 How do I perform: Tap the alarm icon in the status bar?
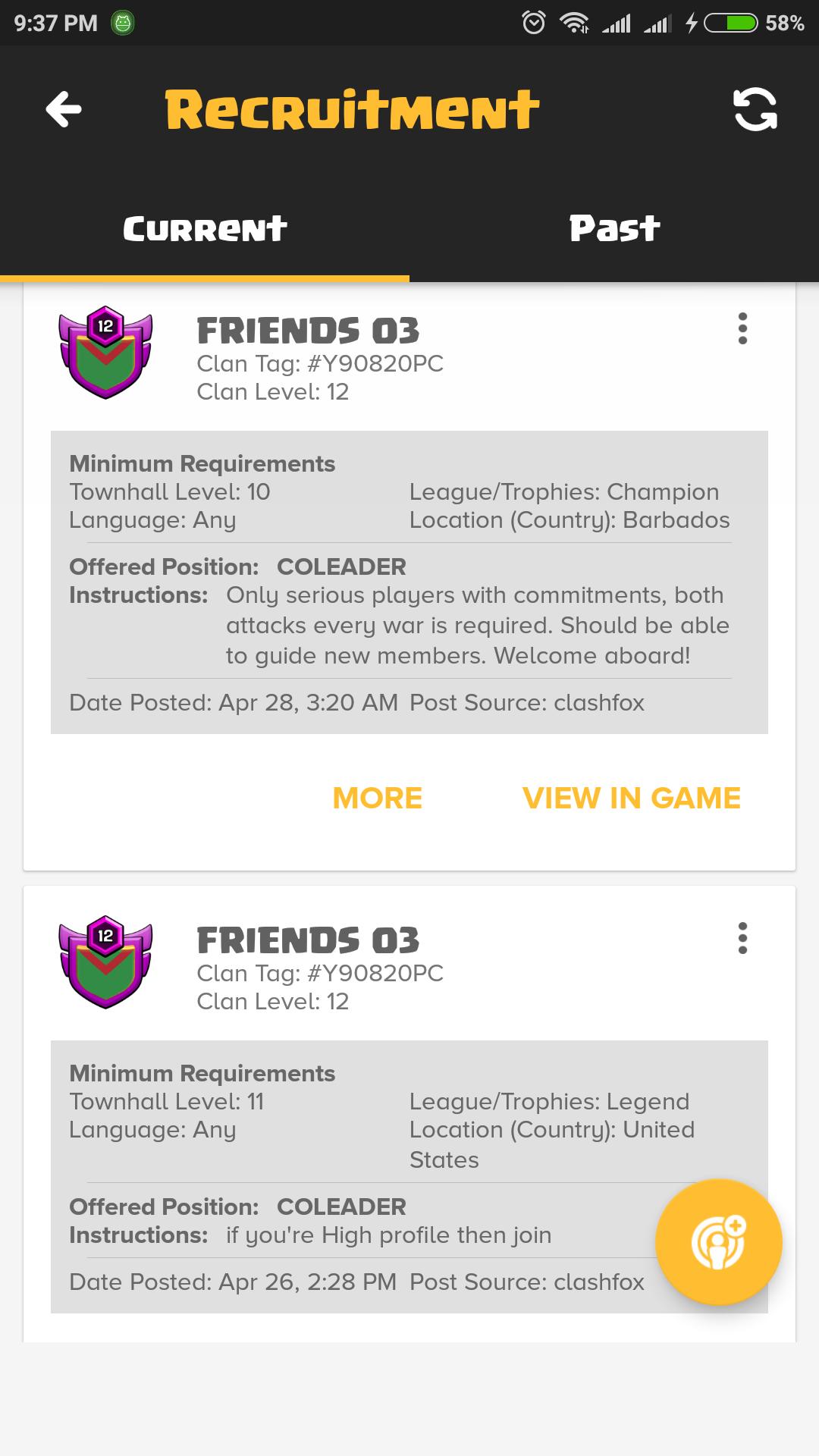click(x=533, y=20)
